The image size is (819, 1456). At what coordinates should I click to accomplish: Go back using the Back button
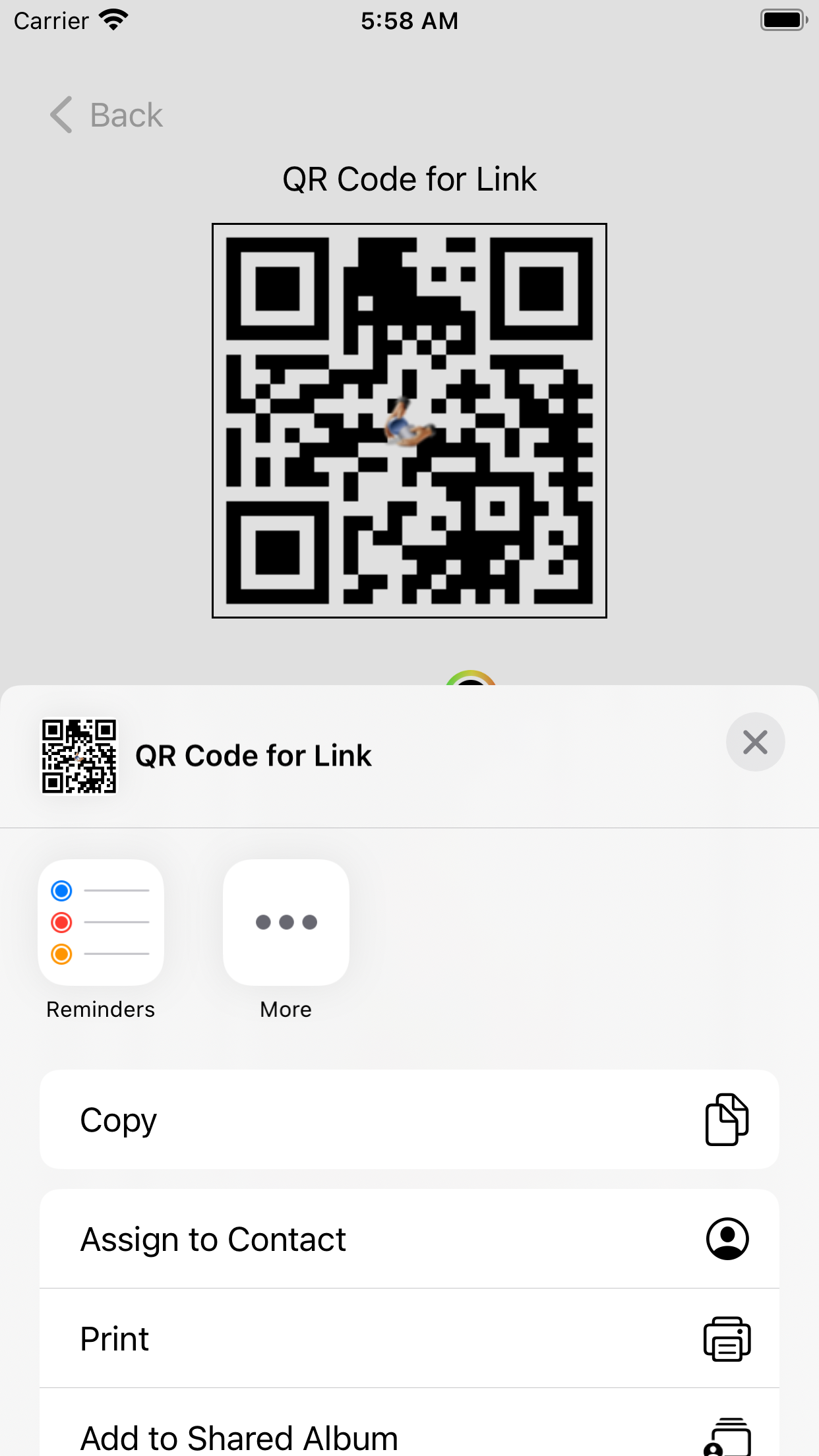click(106, 115)
